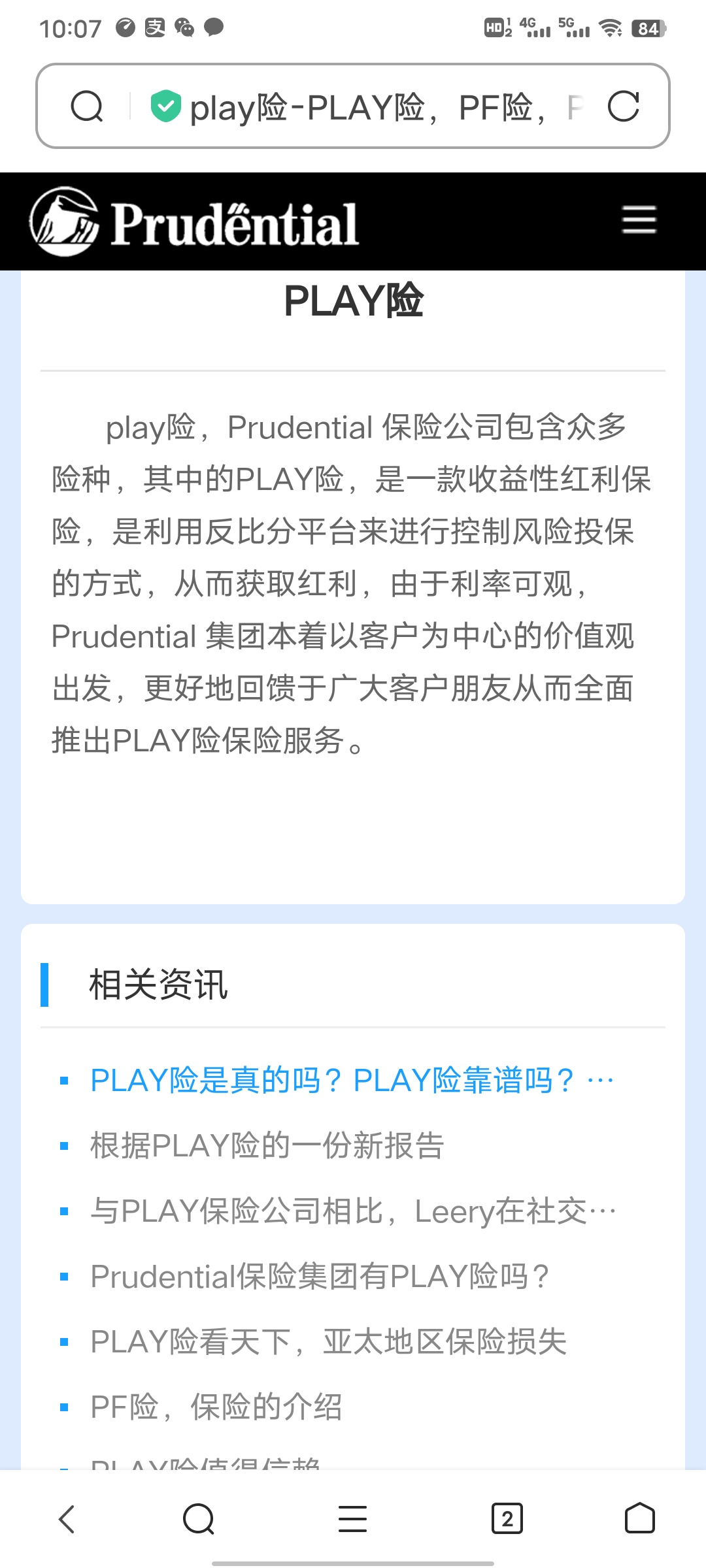
Task: Open PLAY险看天下，亚太地区保险损失 article
Action: [x=328, y=1342]
